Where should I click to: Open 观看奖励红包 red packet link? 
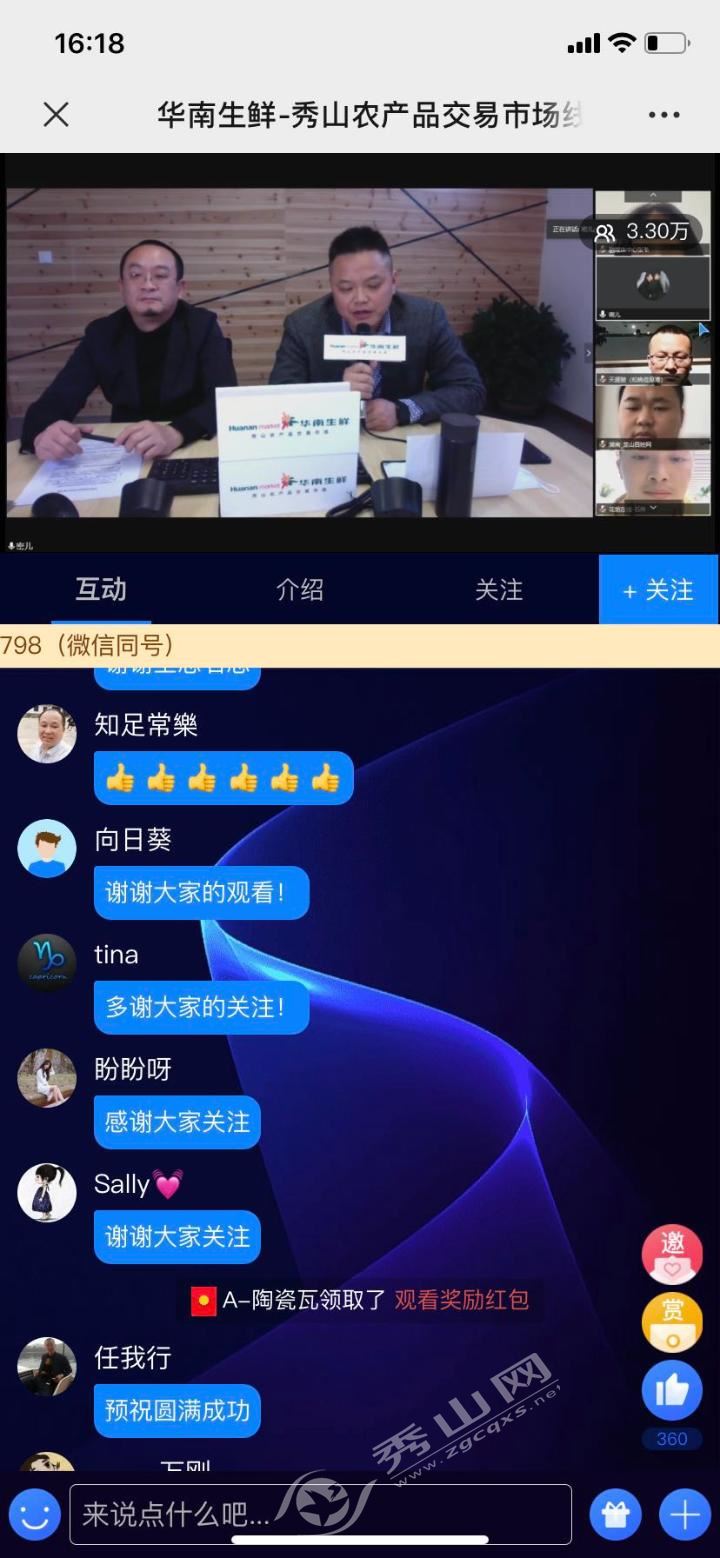click(461, 1300)
